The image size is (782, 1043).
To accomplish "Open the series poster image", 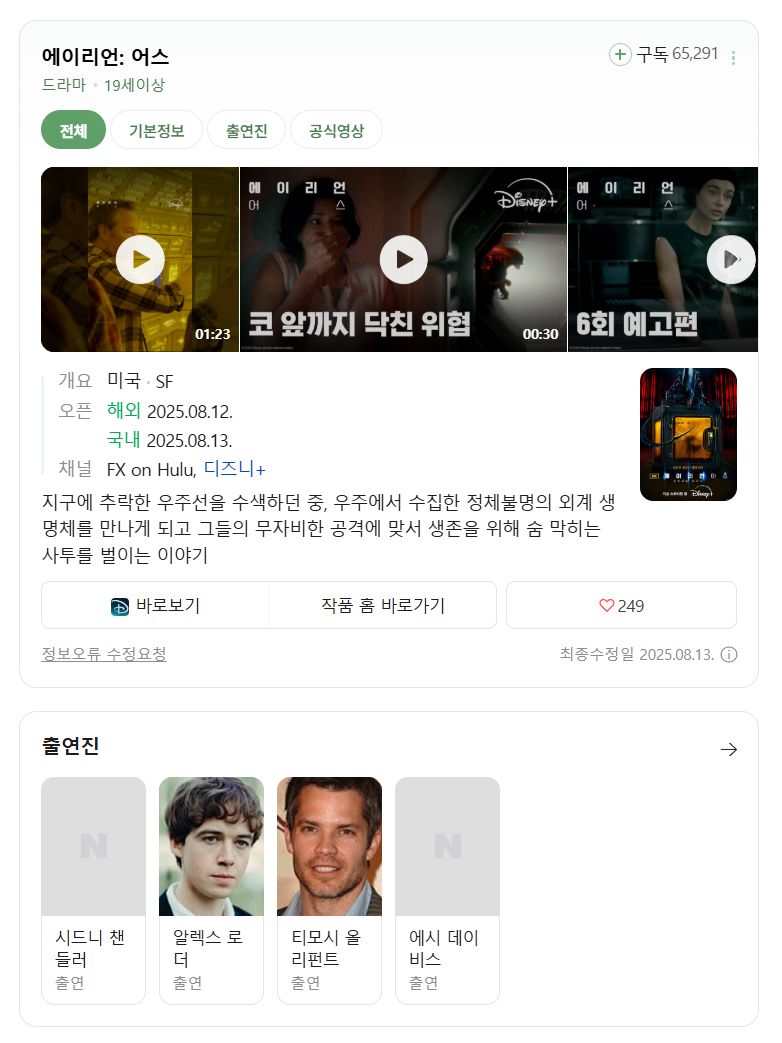I will 688,434.
